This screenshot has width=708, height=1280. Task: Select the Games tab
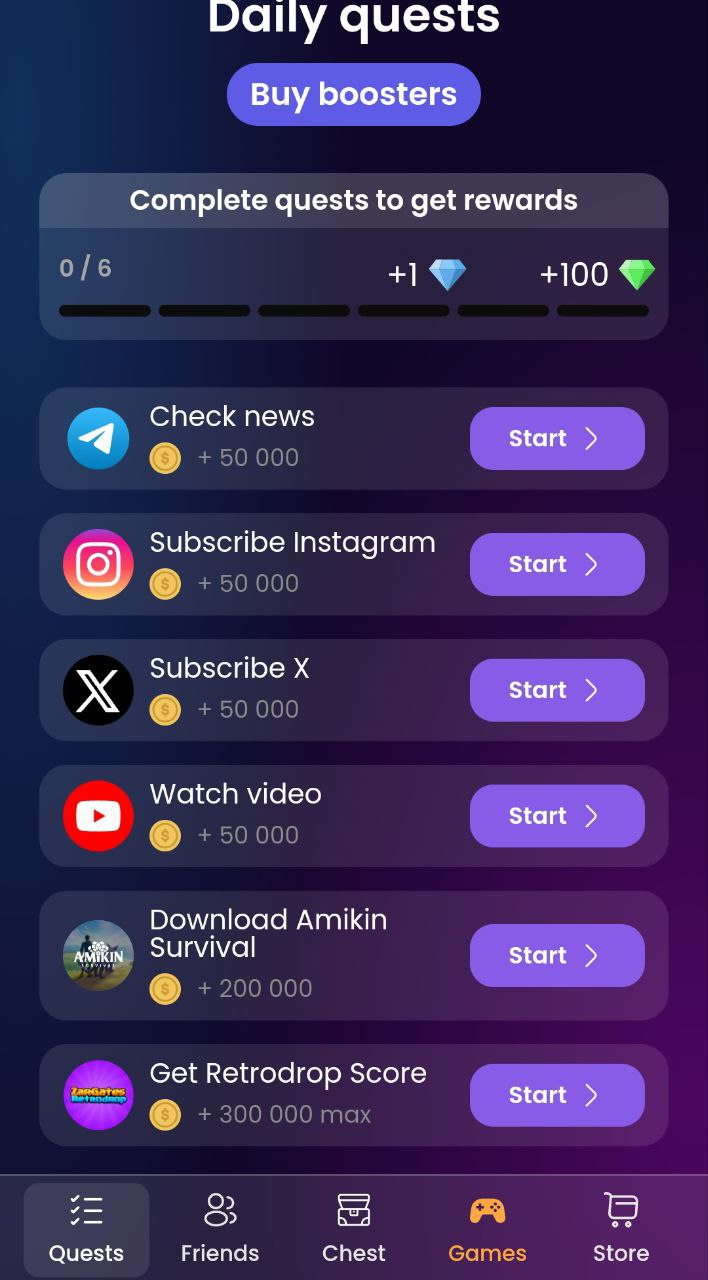[487, 1229]
